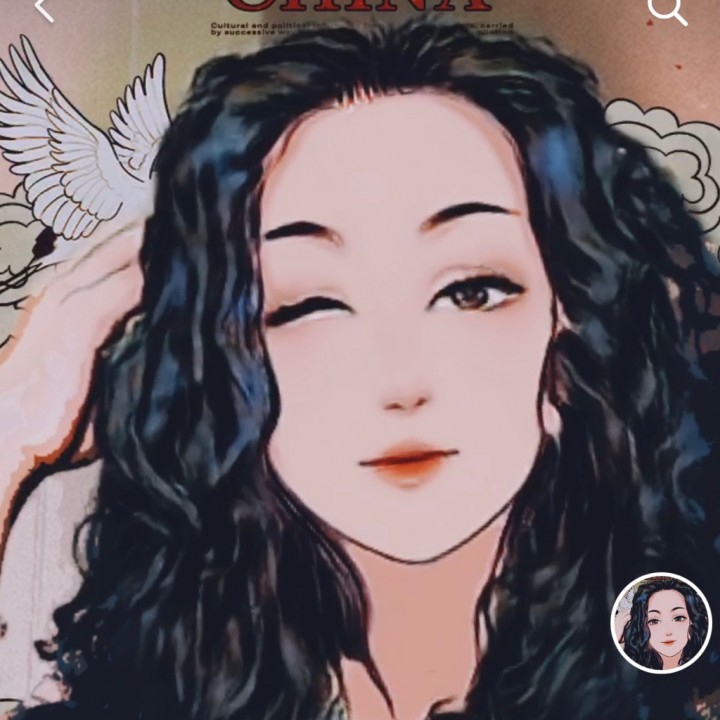Screen dimensions: 720x720
Task: Open the circular profile avatar
Action: (661, 622)
